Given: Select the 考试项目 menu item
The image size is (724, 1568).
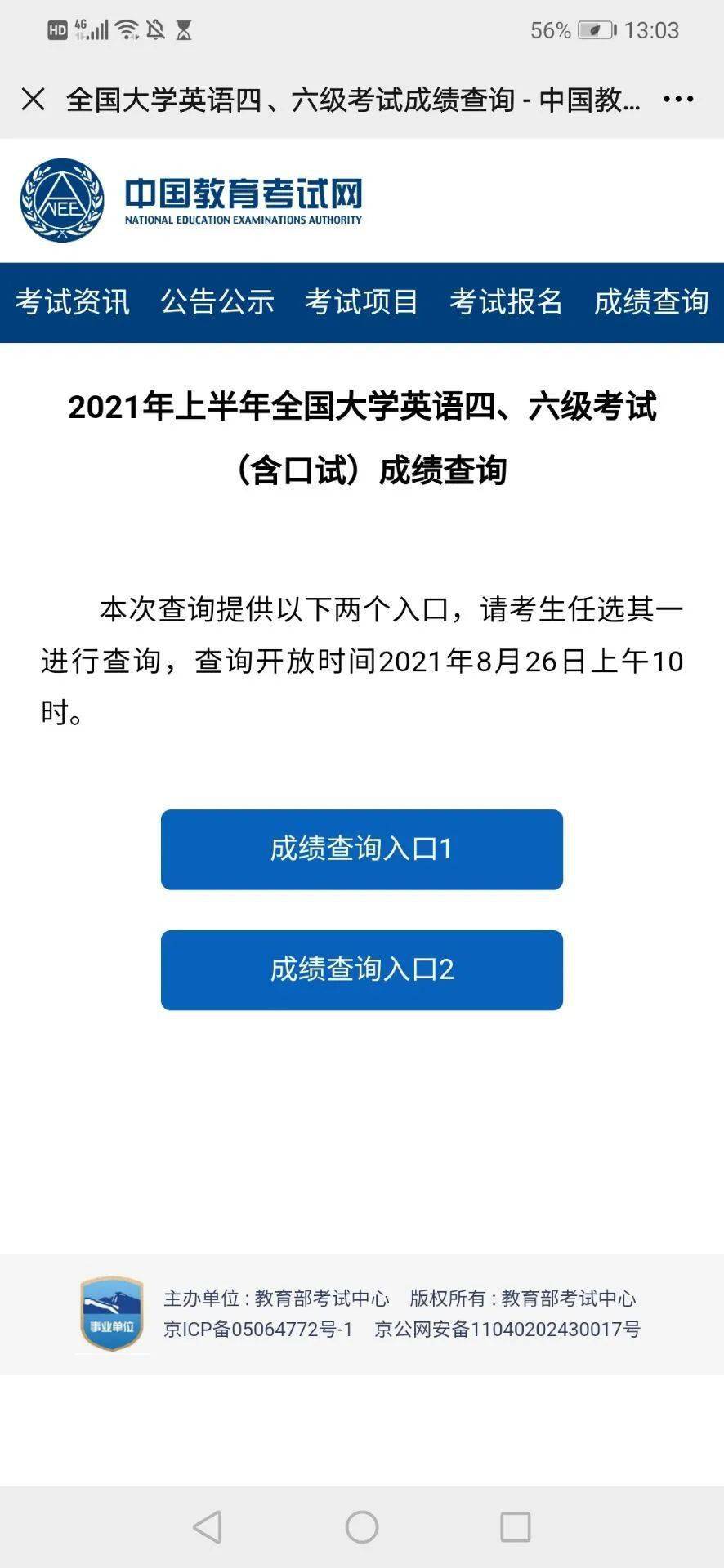Looking at the screenshot, I should (x=362, y=302).
